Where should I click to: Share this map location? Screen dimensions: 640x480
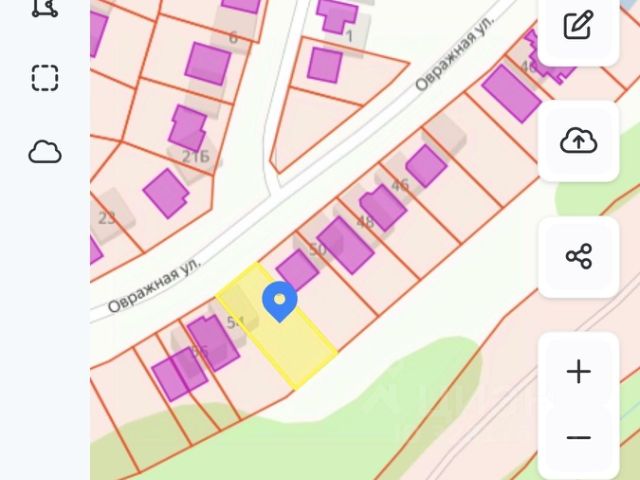click(579, 256)
